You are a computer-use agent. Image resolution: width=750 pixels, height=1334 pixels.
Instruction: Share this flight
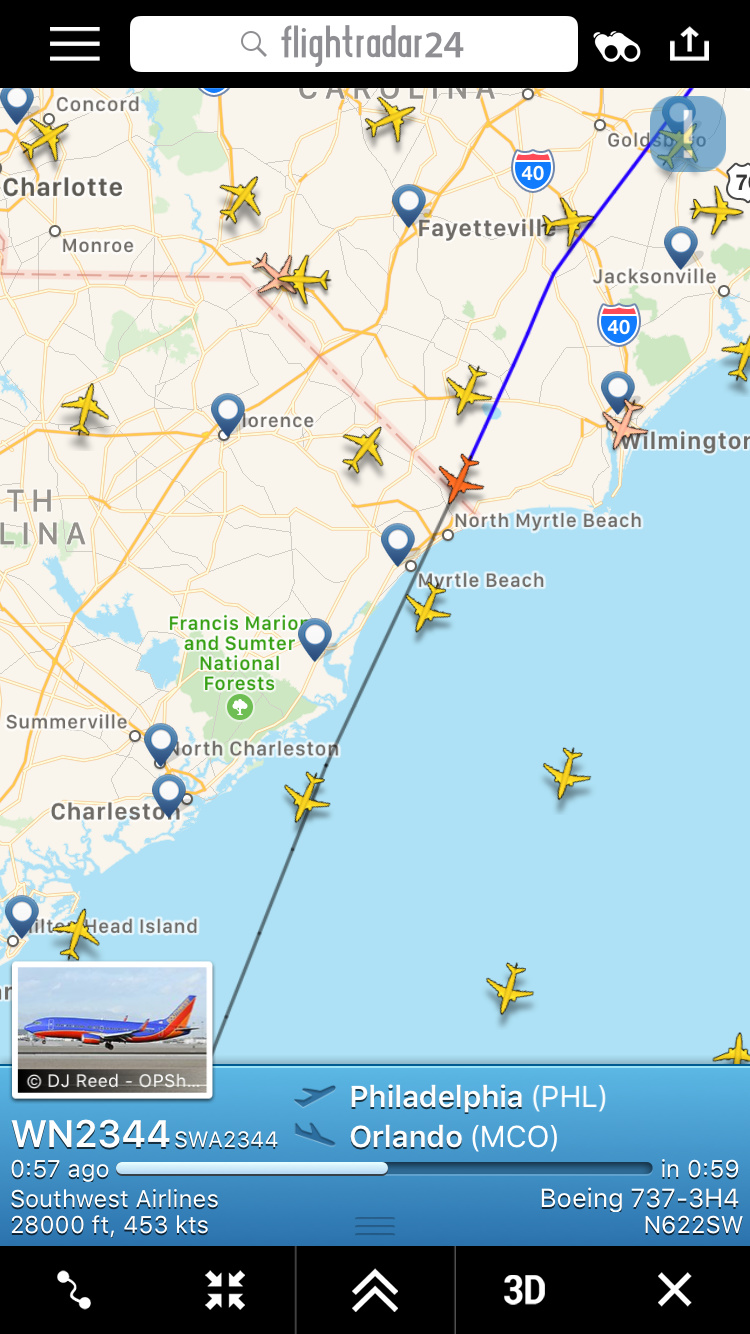click(689, 44)
